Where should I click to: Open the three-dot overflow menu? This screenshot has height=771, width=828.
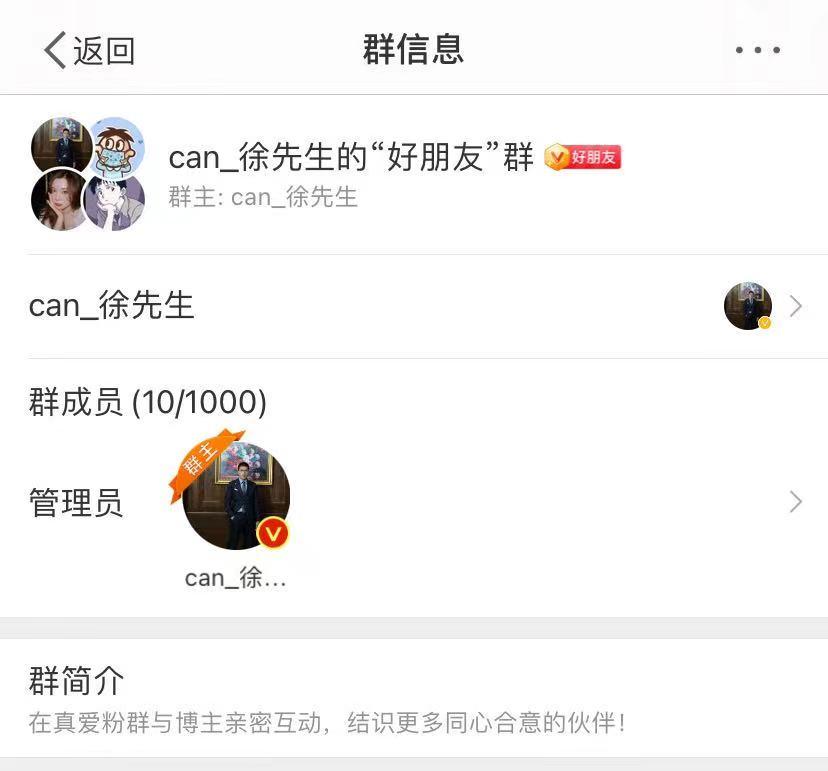click(757, 50)
